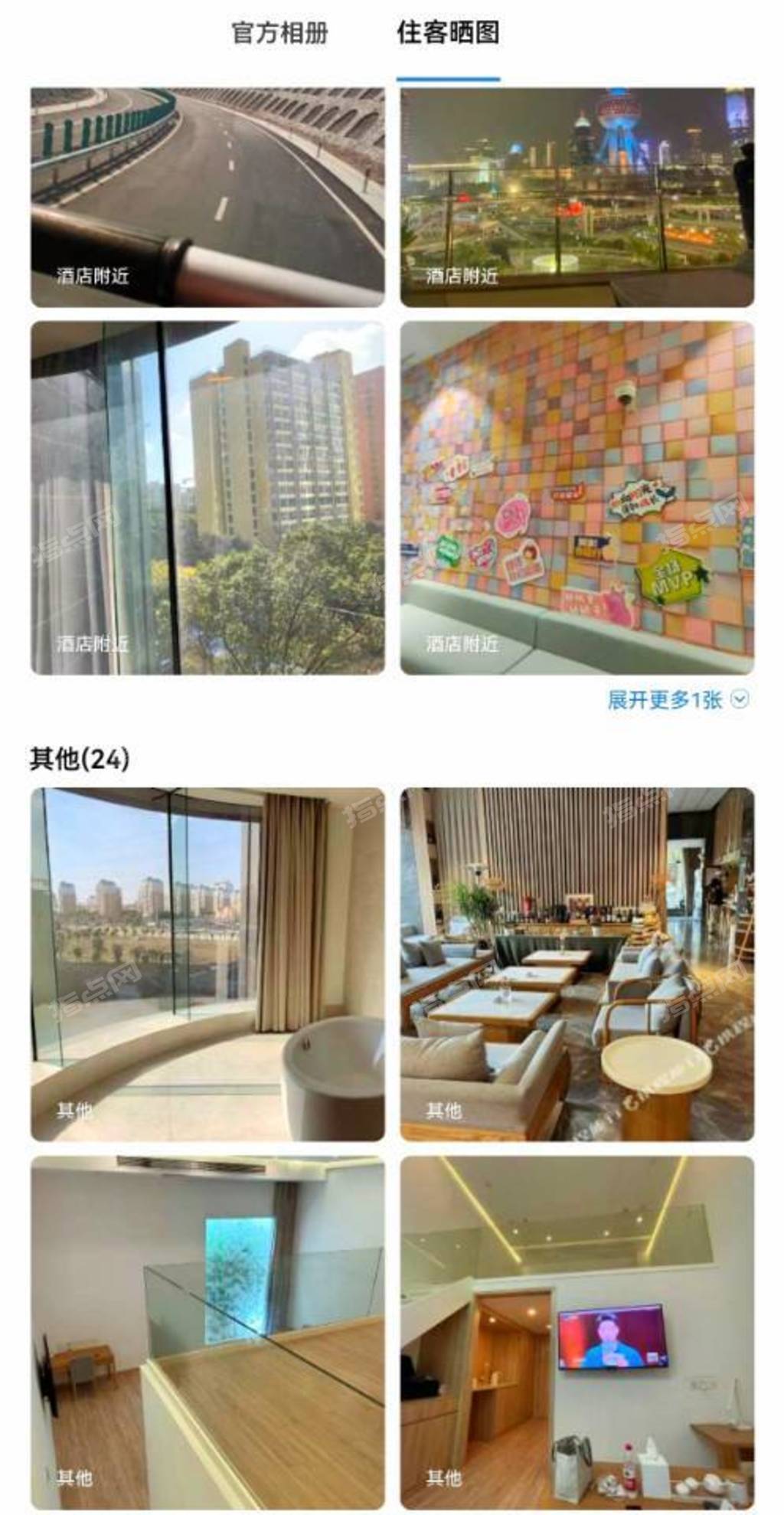View the night skyline tower photo
This screenshot has height=1515, width=784.
pyautogui.click(x=577, y=198)
